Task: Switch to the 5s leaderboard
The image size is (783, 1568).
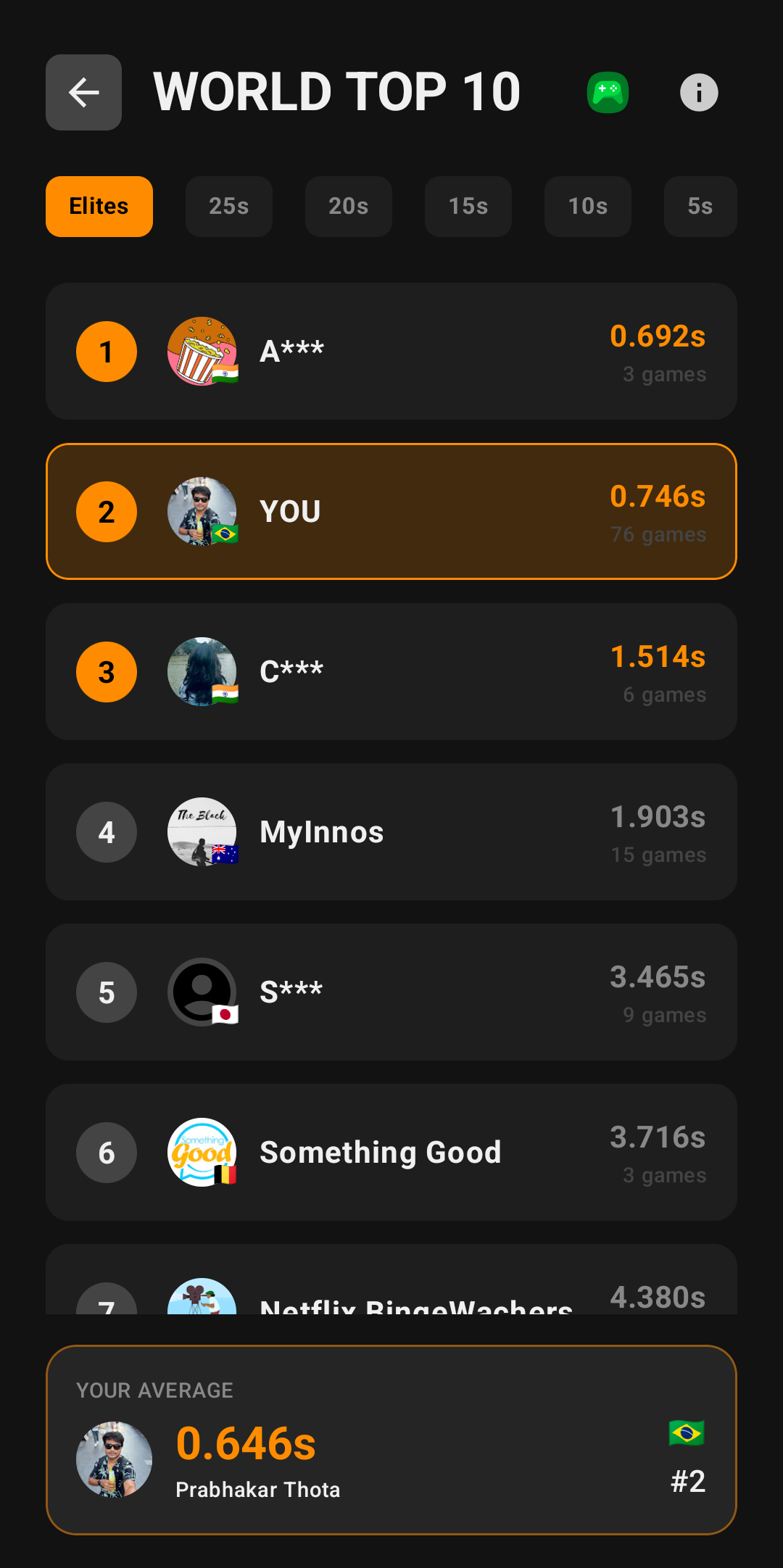Action: click(x=700, y=207)
